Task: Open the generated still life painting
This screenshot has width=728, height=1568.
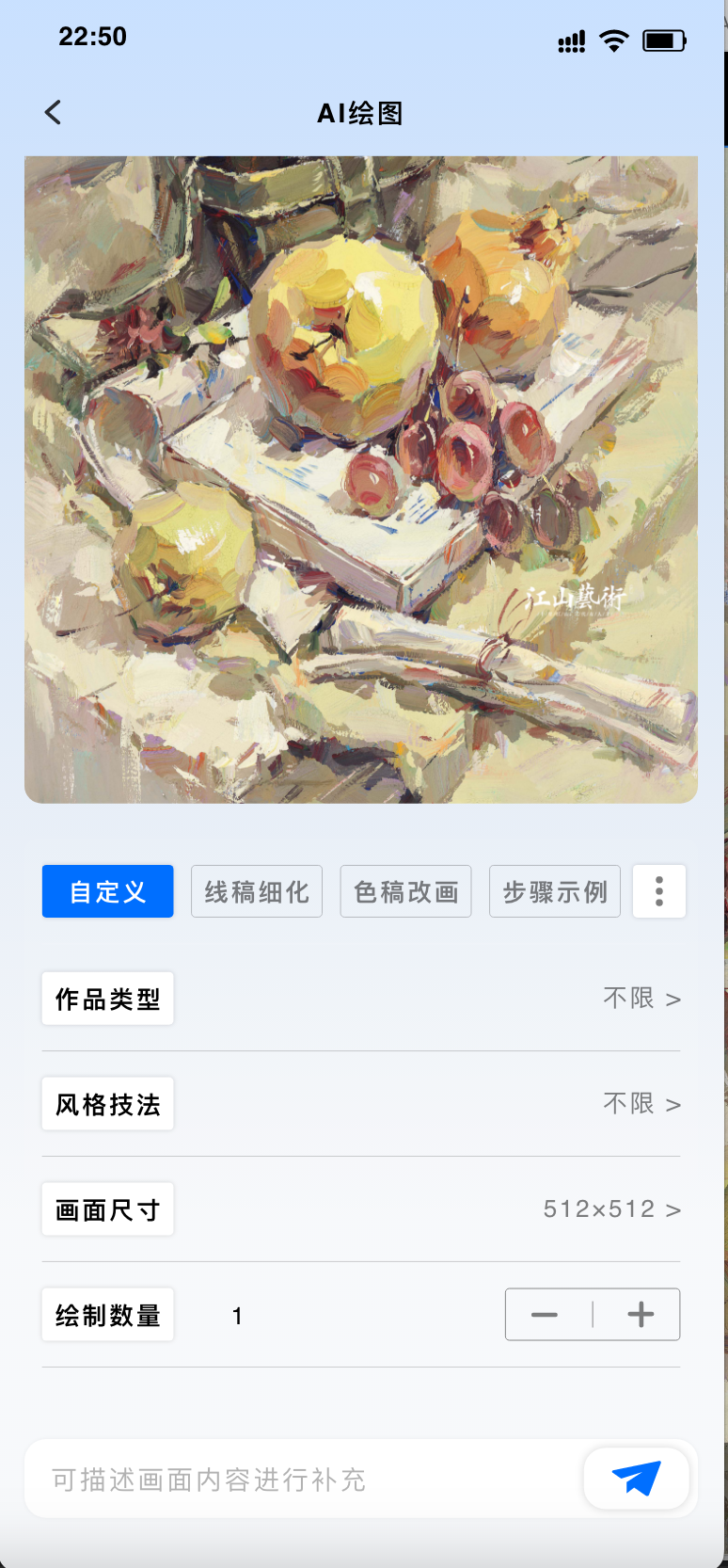Action: pos(361,479)
